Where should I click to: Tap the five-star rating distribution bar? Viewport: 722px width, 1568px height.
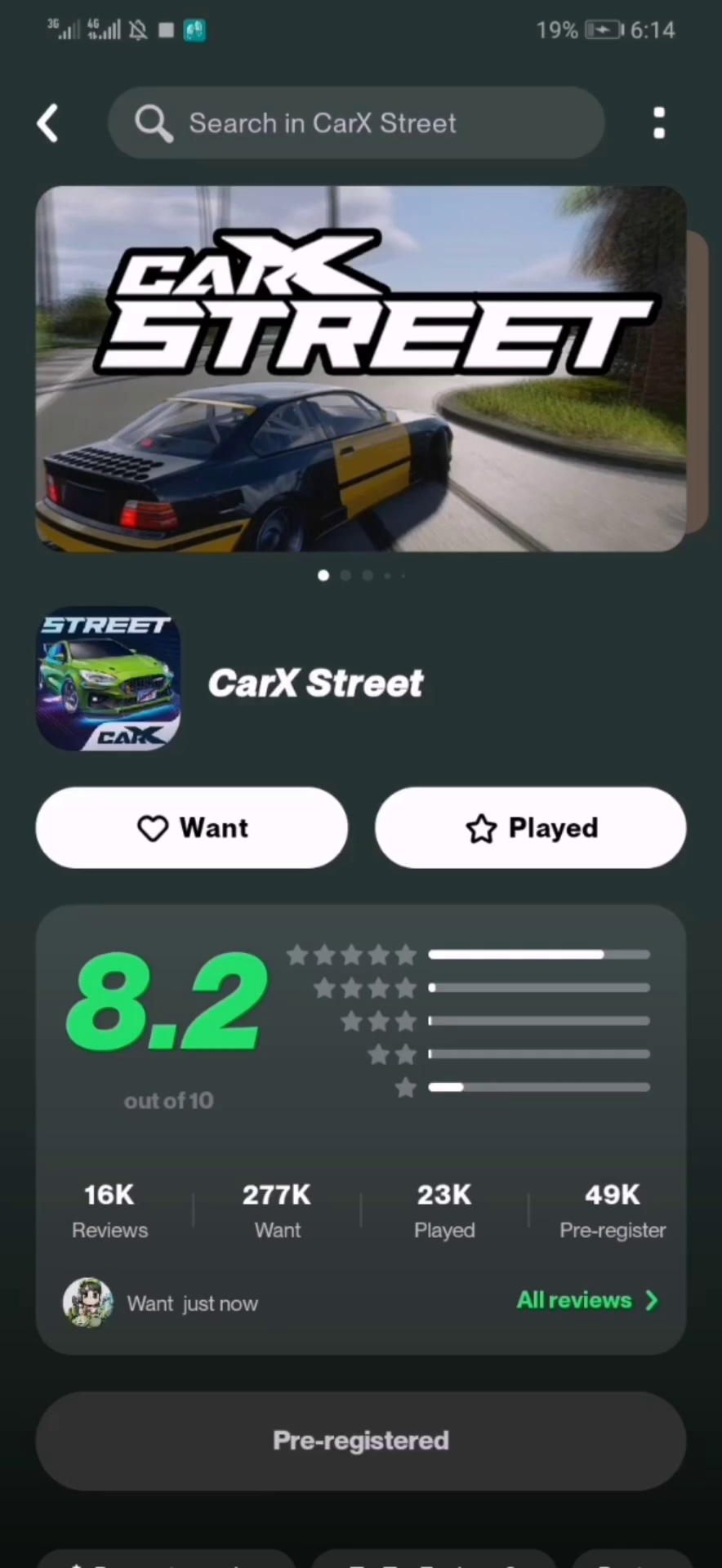tap(539, 955)
